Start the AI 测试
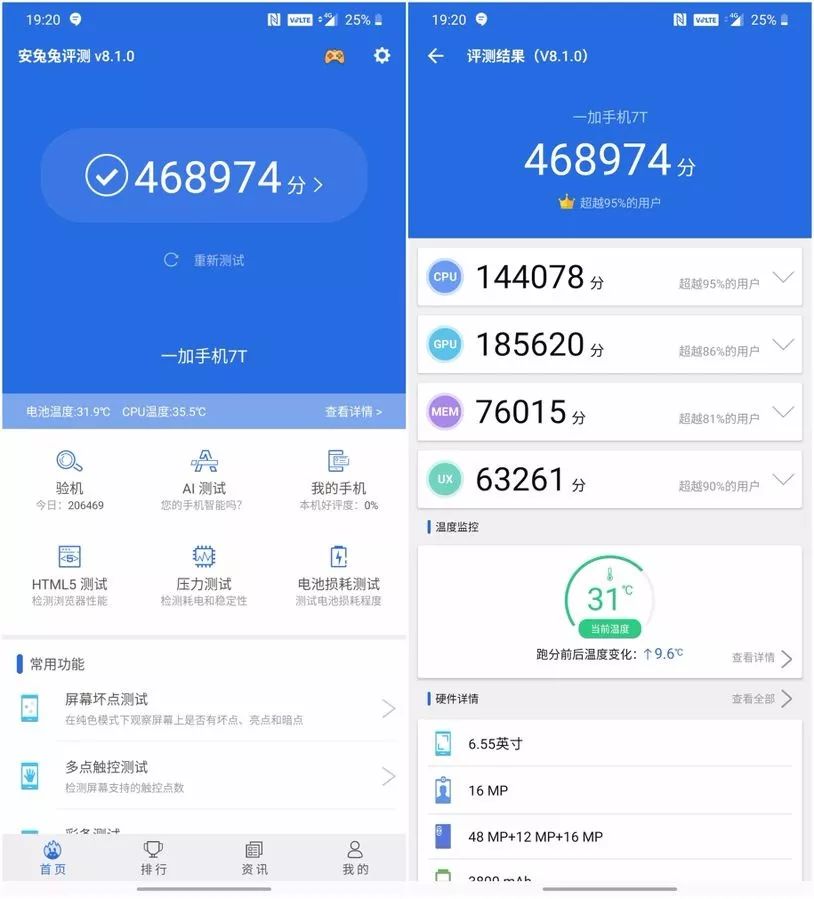 pos(204,477)
